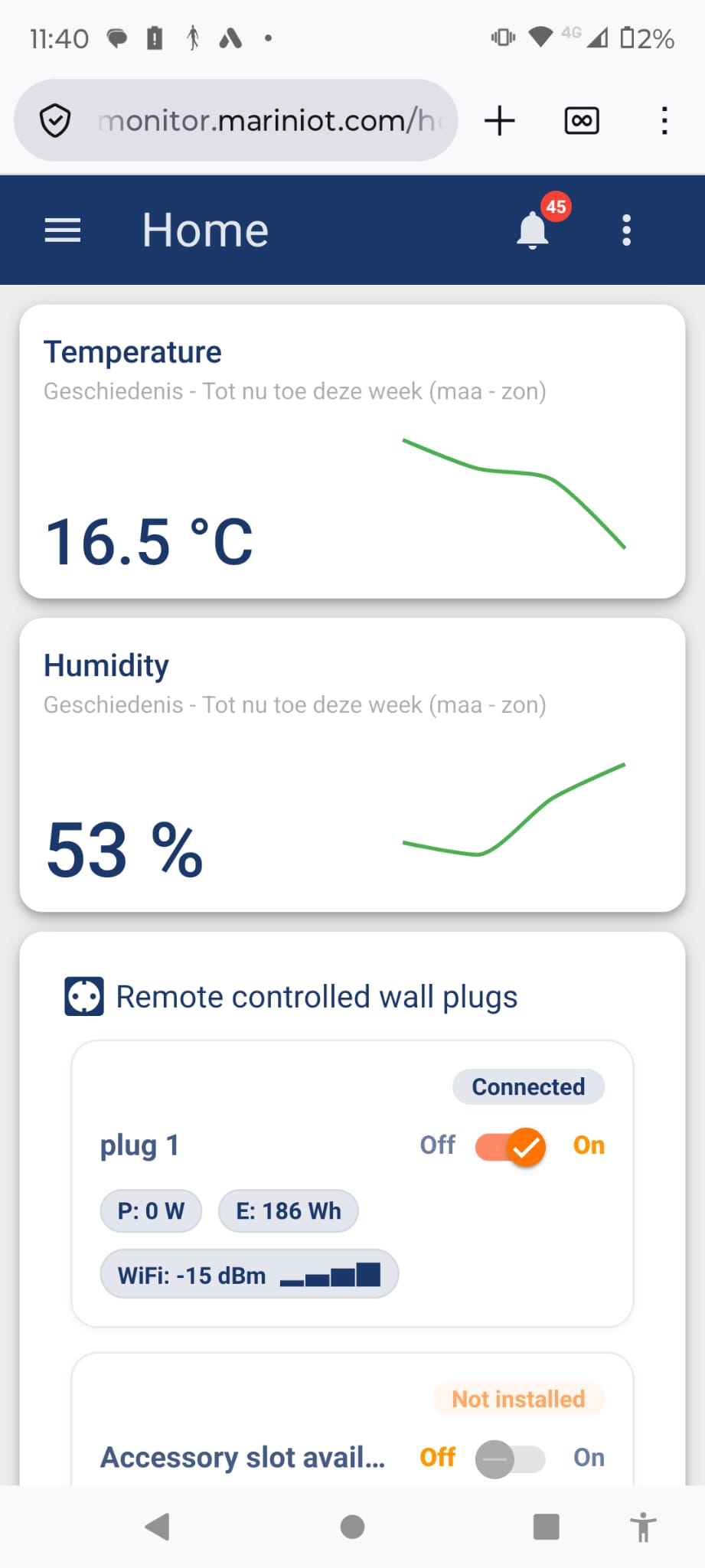Open the browser's private tabs button
This screenshot has width=705, height=1568.
[x=582, y=121]
